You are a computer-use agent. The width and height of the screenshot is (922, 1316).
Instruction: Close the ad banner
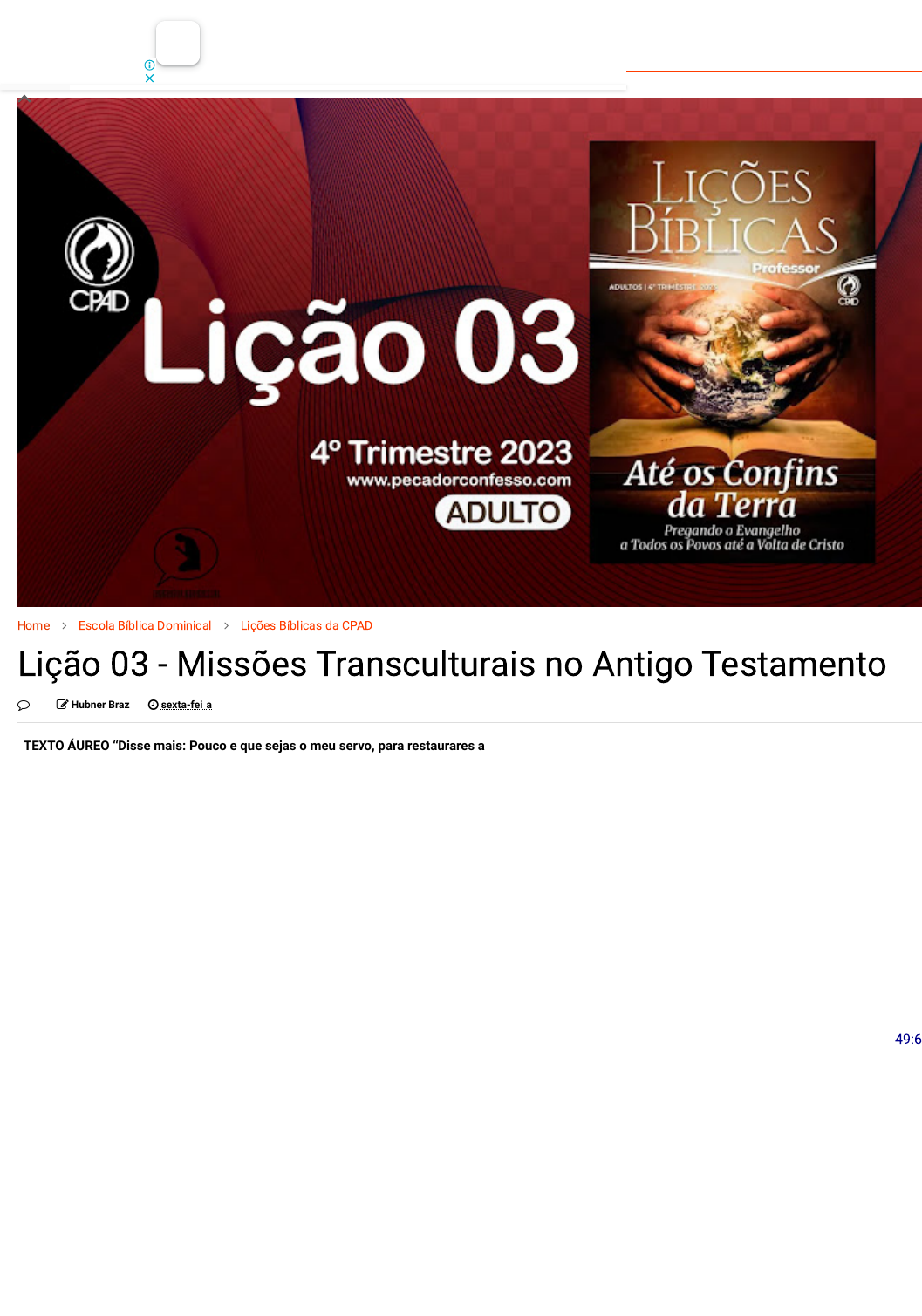pos(149,78)
